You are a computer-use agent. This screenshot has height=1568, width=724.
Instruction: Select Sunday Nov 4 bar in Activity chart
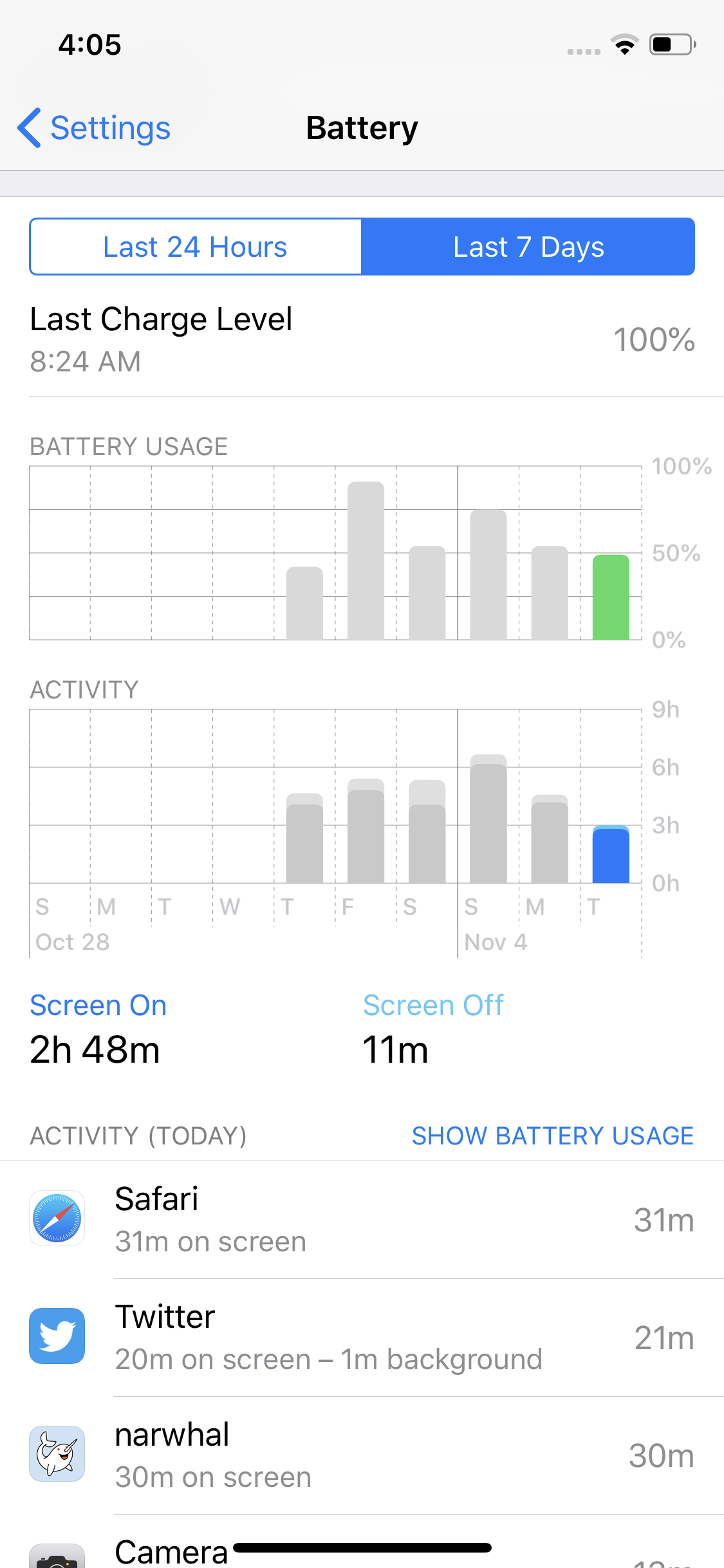point(488,819)
